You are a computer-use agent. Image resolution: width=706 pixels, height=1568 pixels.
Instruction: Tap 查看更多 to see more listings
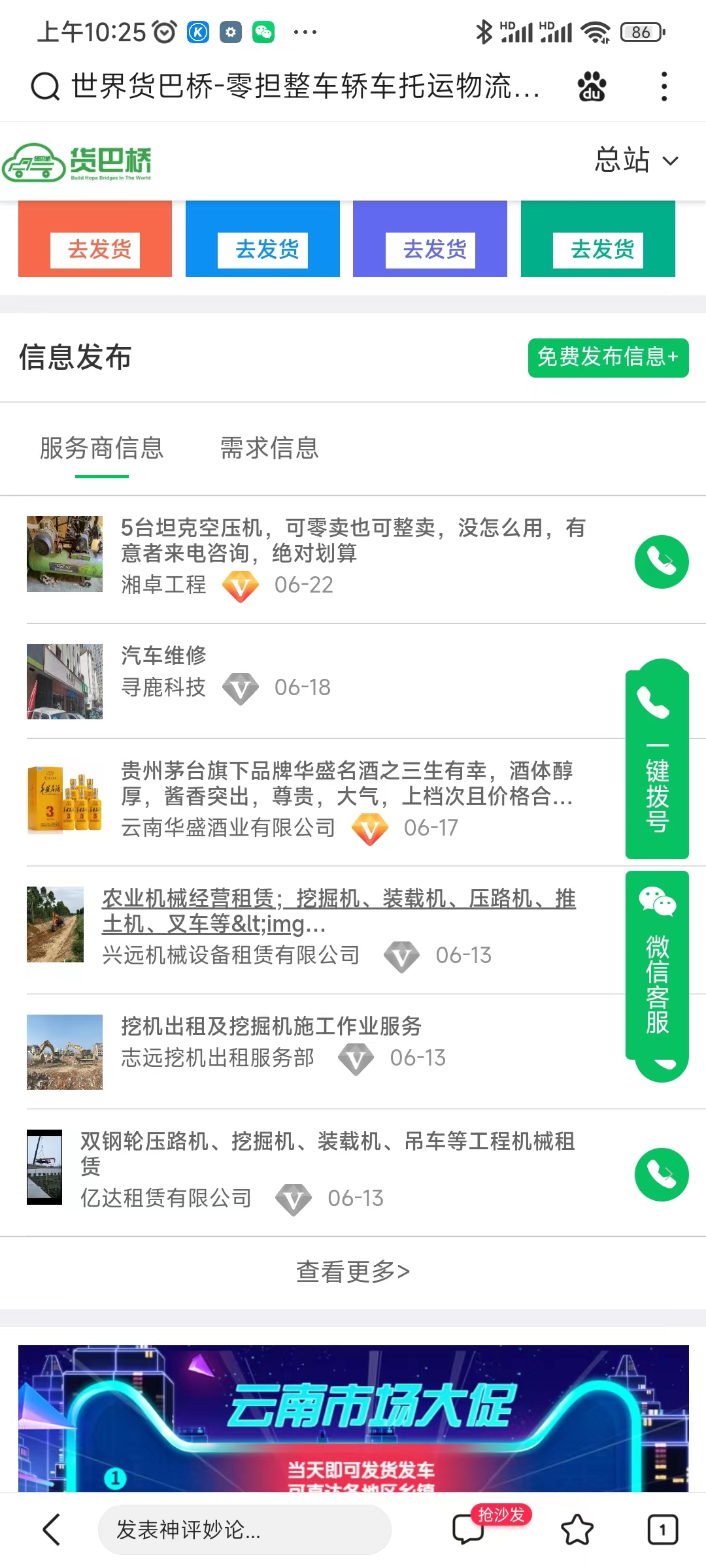tap(353, 1272)
